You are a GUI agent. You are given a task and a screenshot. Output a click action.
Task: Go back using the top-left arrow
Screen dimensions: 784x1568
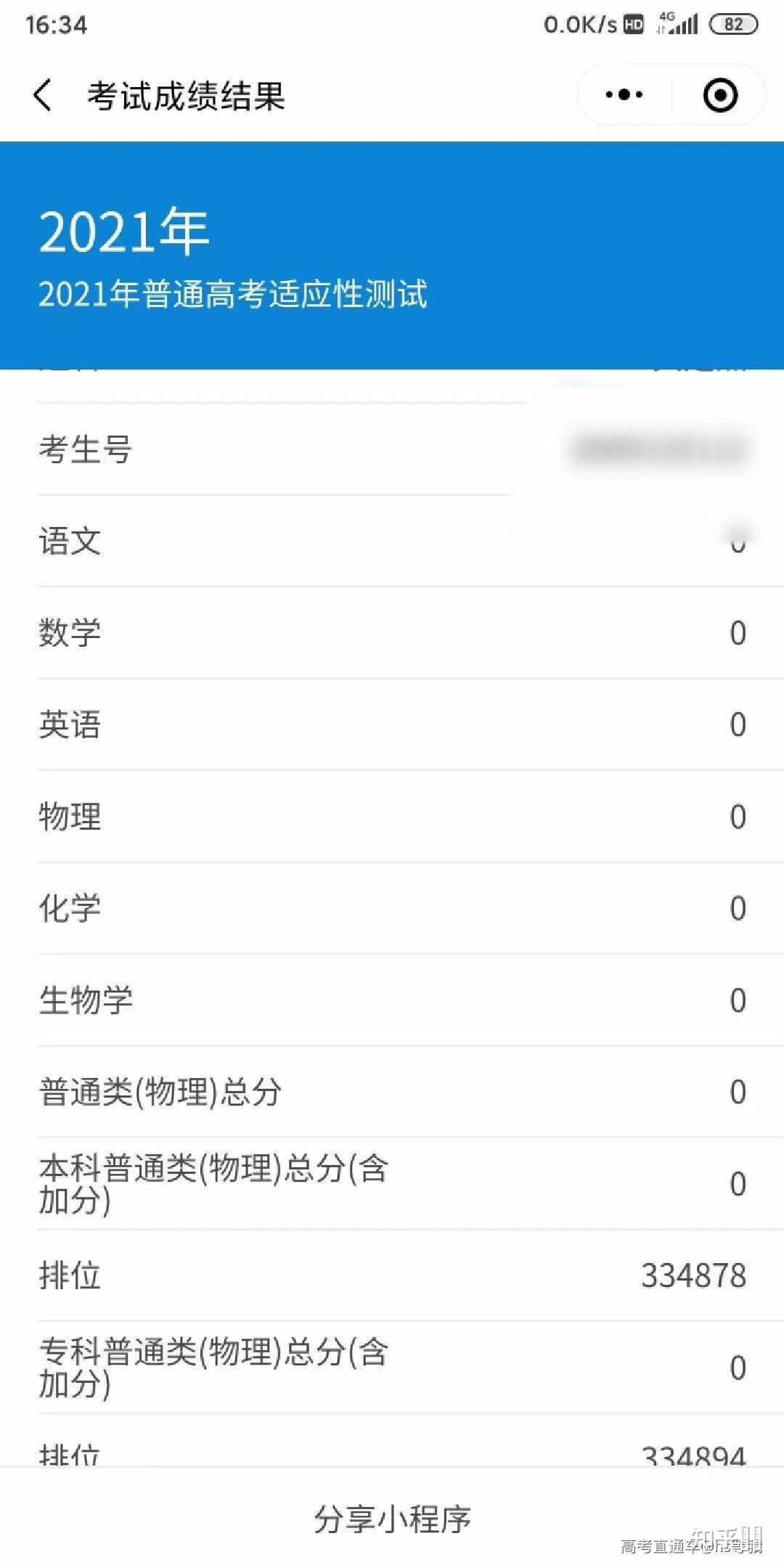pyautogui.click(x=43, y=95)
